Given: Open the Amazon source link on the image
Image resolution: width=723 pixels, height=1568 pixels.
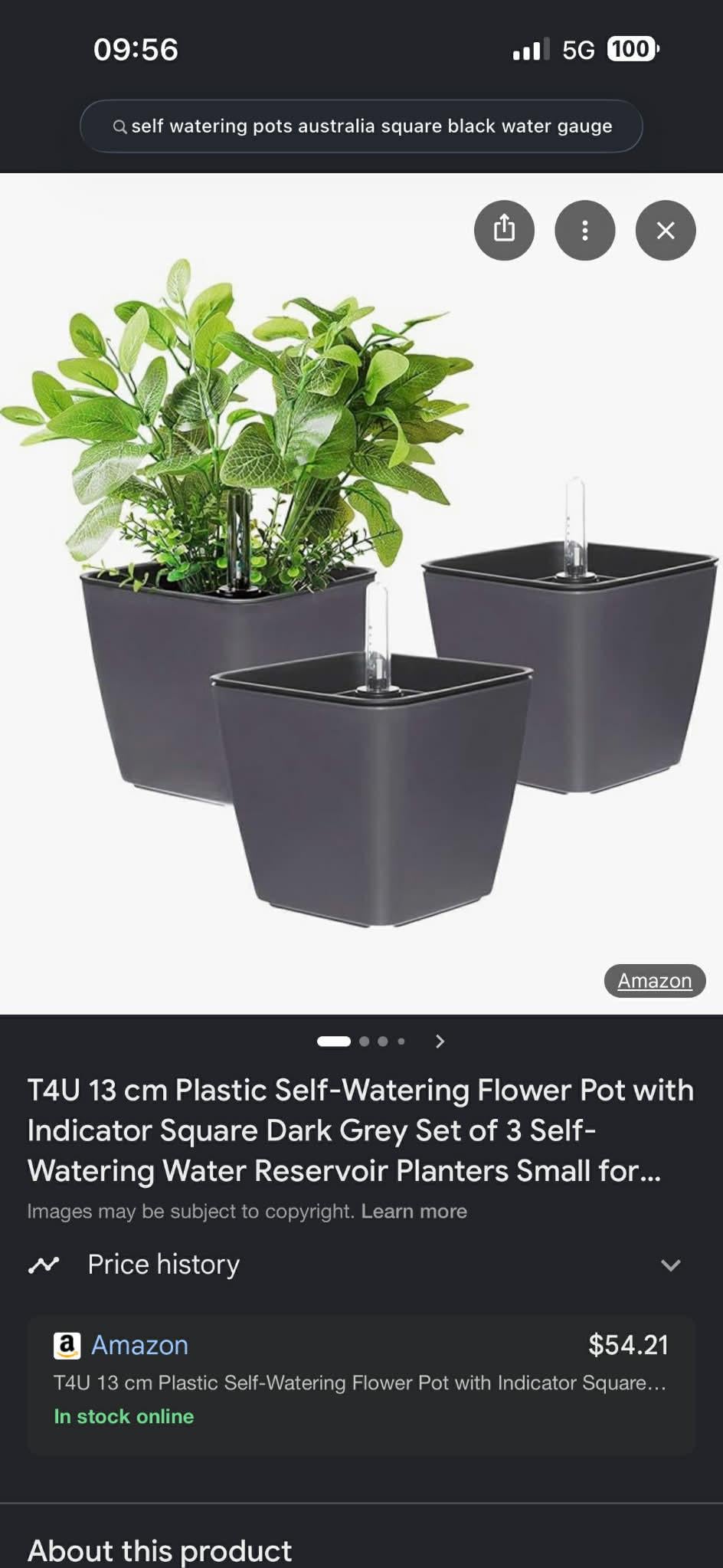Looking at the screenshot, I should 655,980.
